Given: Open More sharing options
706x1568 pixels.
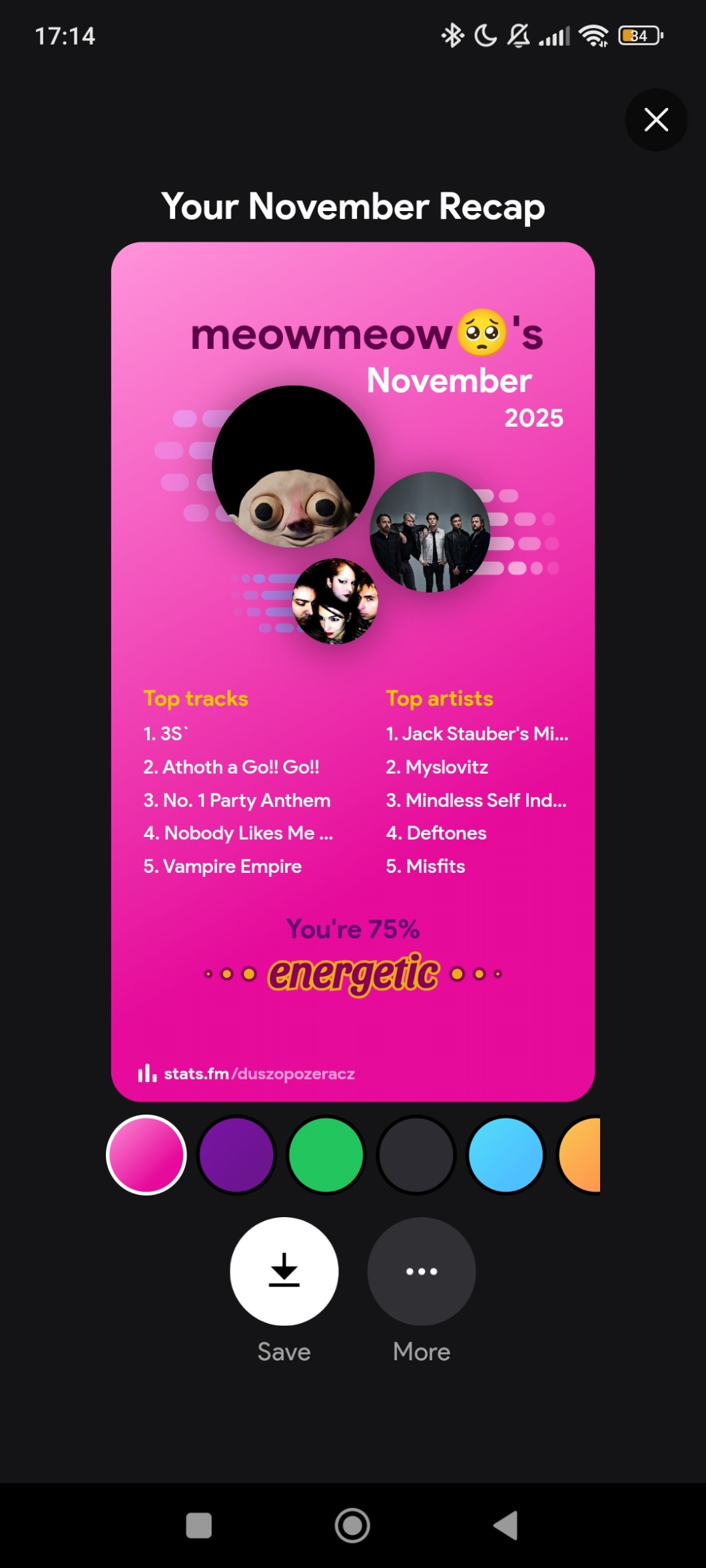Looking at the screenshot, I should [x=422, y=1271].
